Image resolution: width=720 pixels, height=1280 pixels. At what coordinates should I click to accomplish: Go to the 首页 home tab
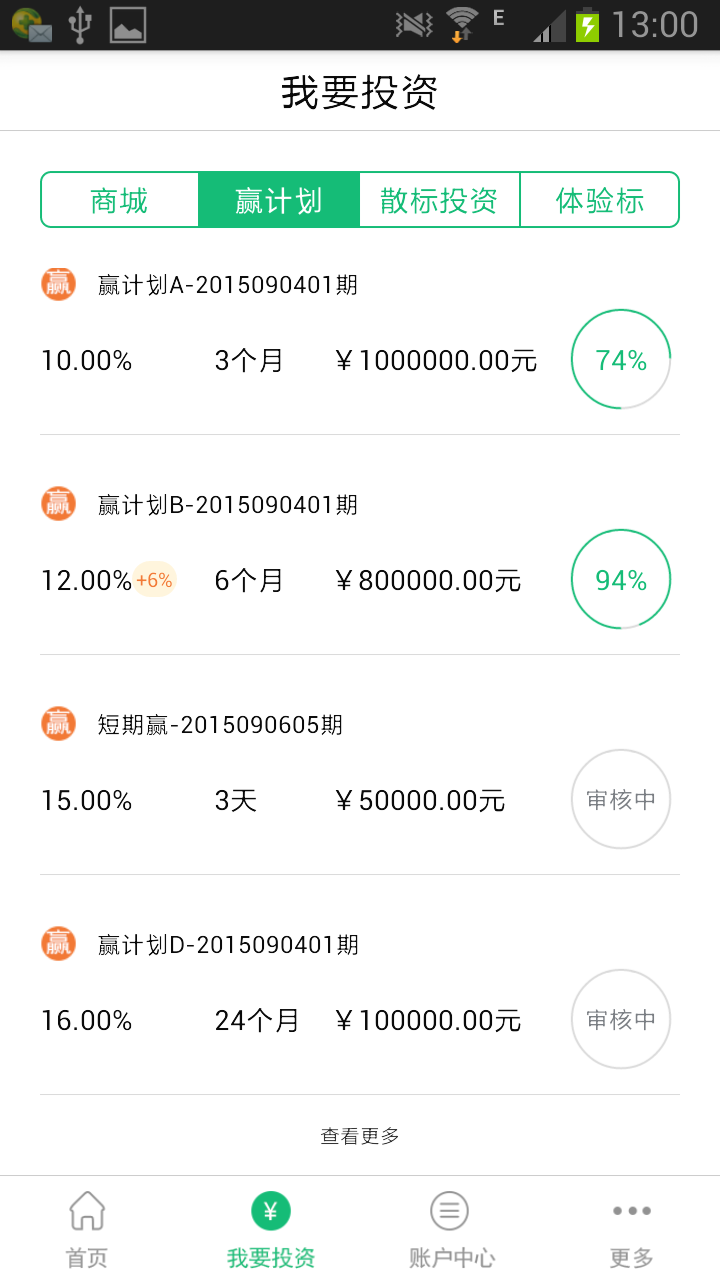point(87,1229)
